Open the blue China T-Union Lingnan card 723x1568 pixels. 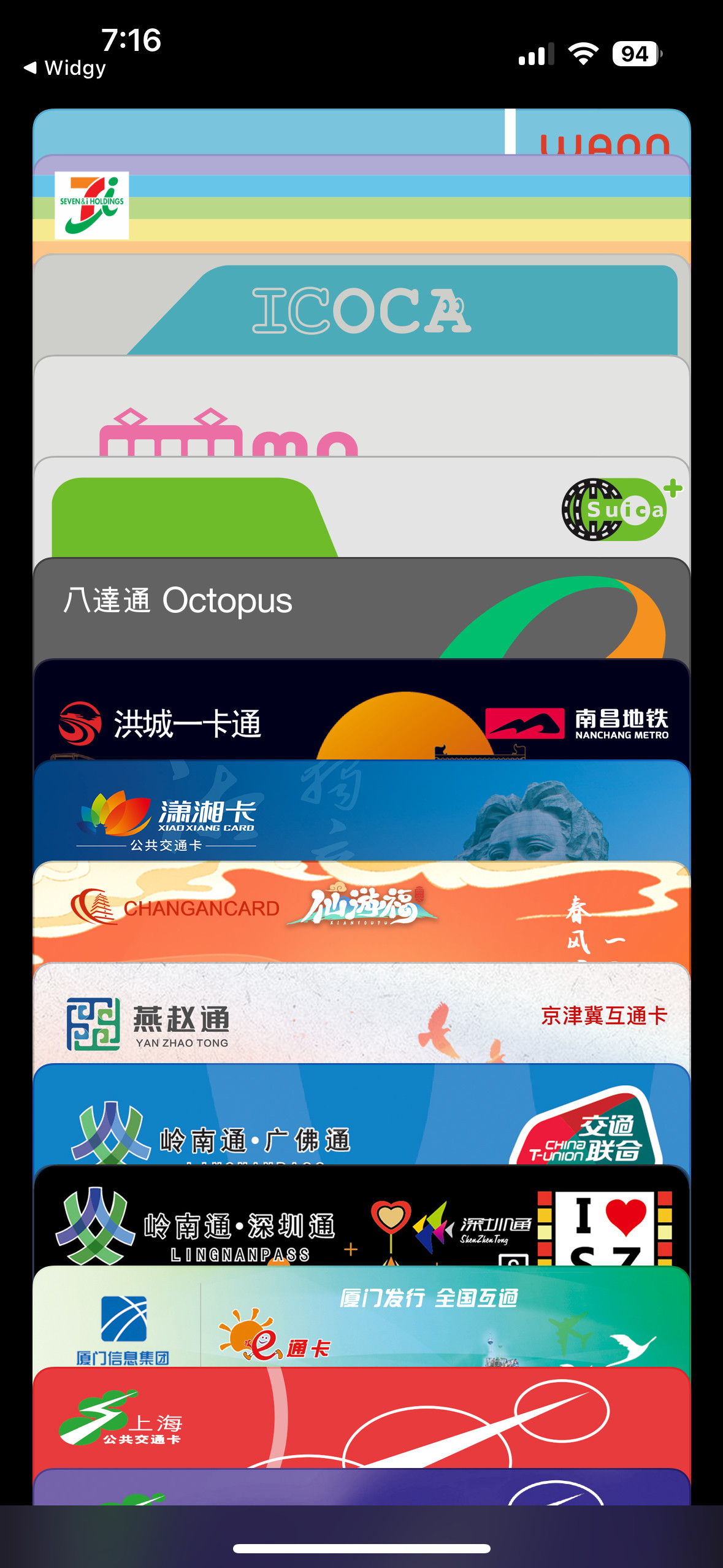click(x=362, y=1118)
